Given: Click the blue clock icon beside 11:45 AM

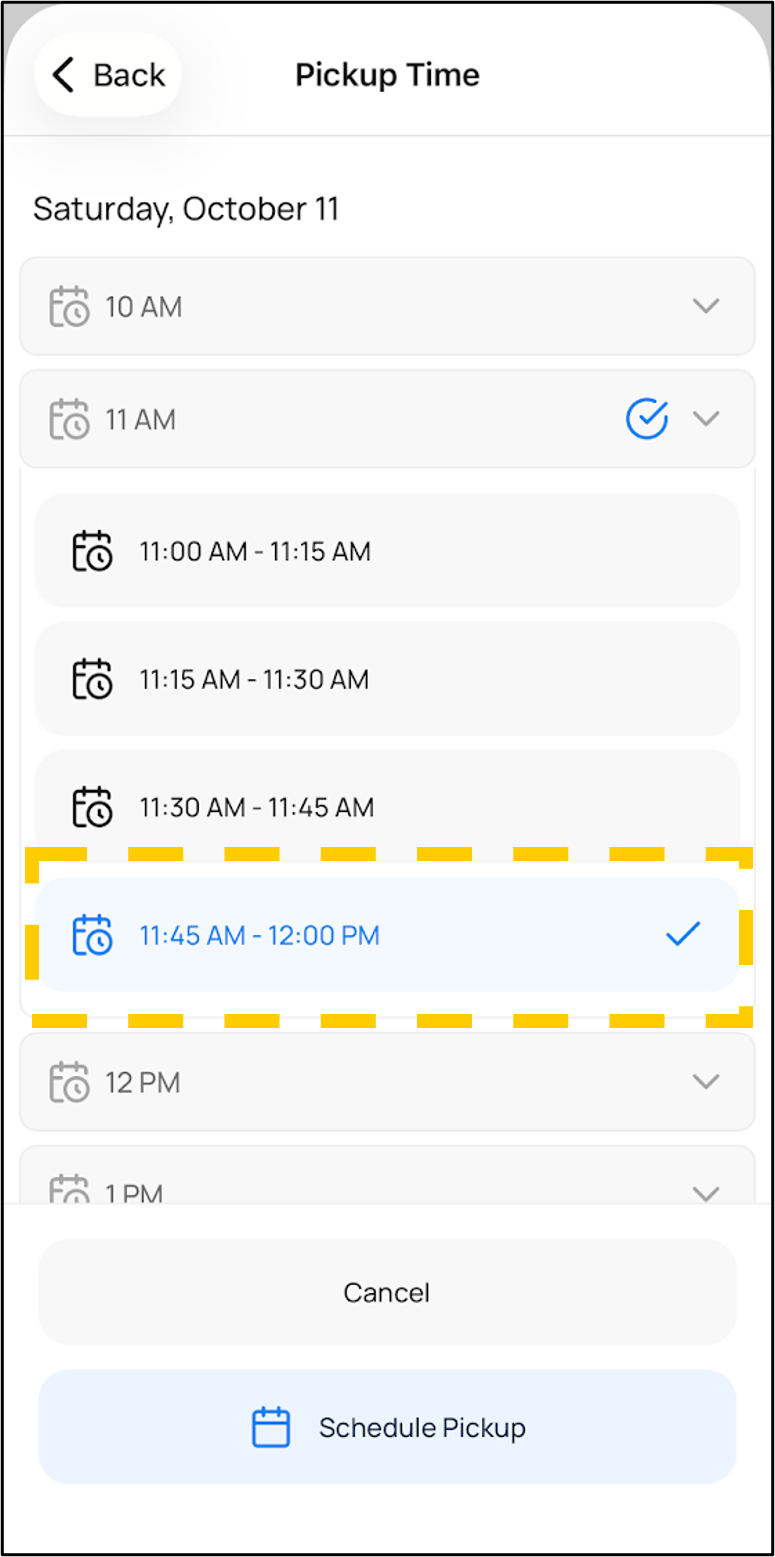Looking at the screenshot, I should coord(93,935).
